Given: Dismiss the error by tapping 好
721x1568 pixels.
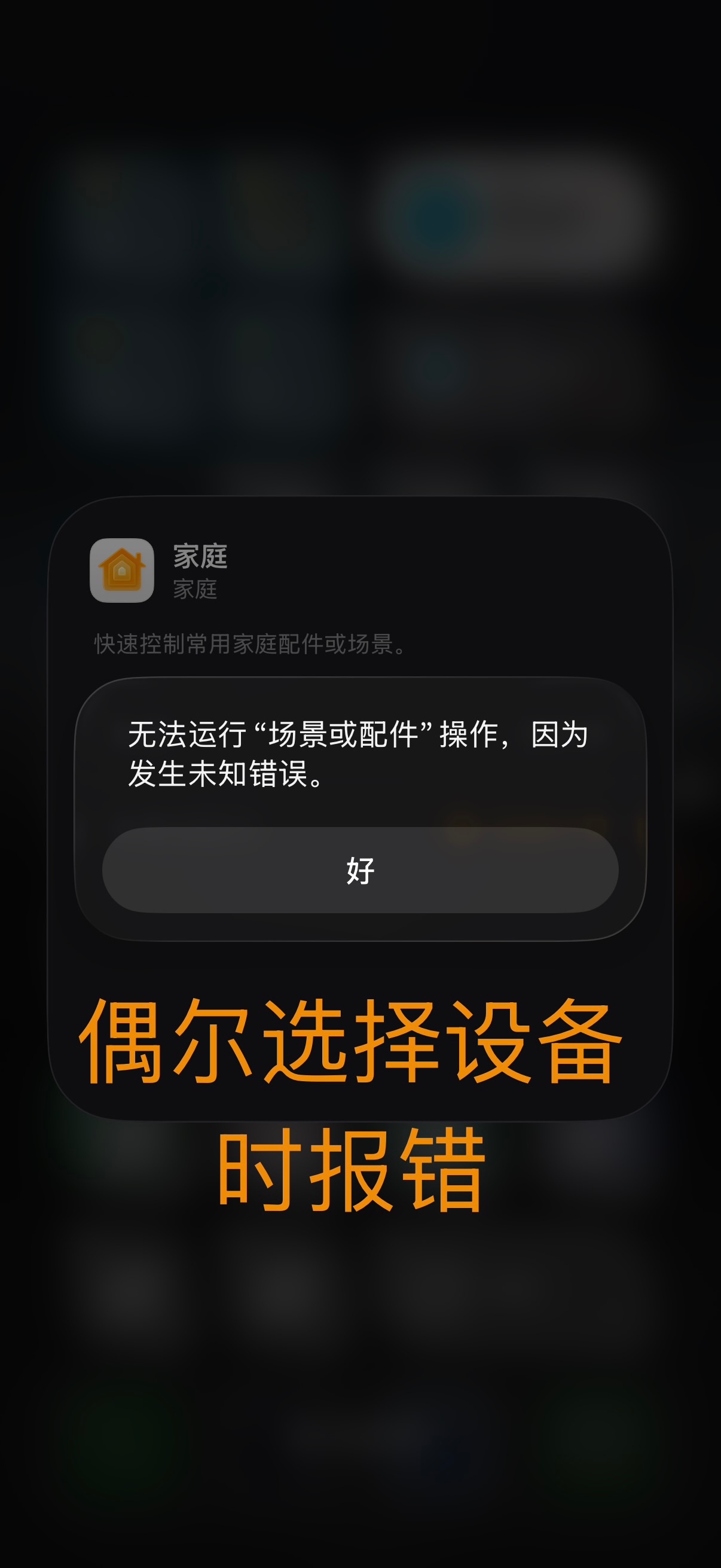Looking at the screenshot, I should [x=360, y=870].
